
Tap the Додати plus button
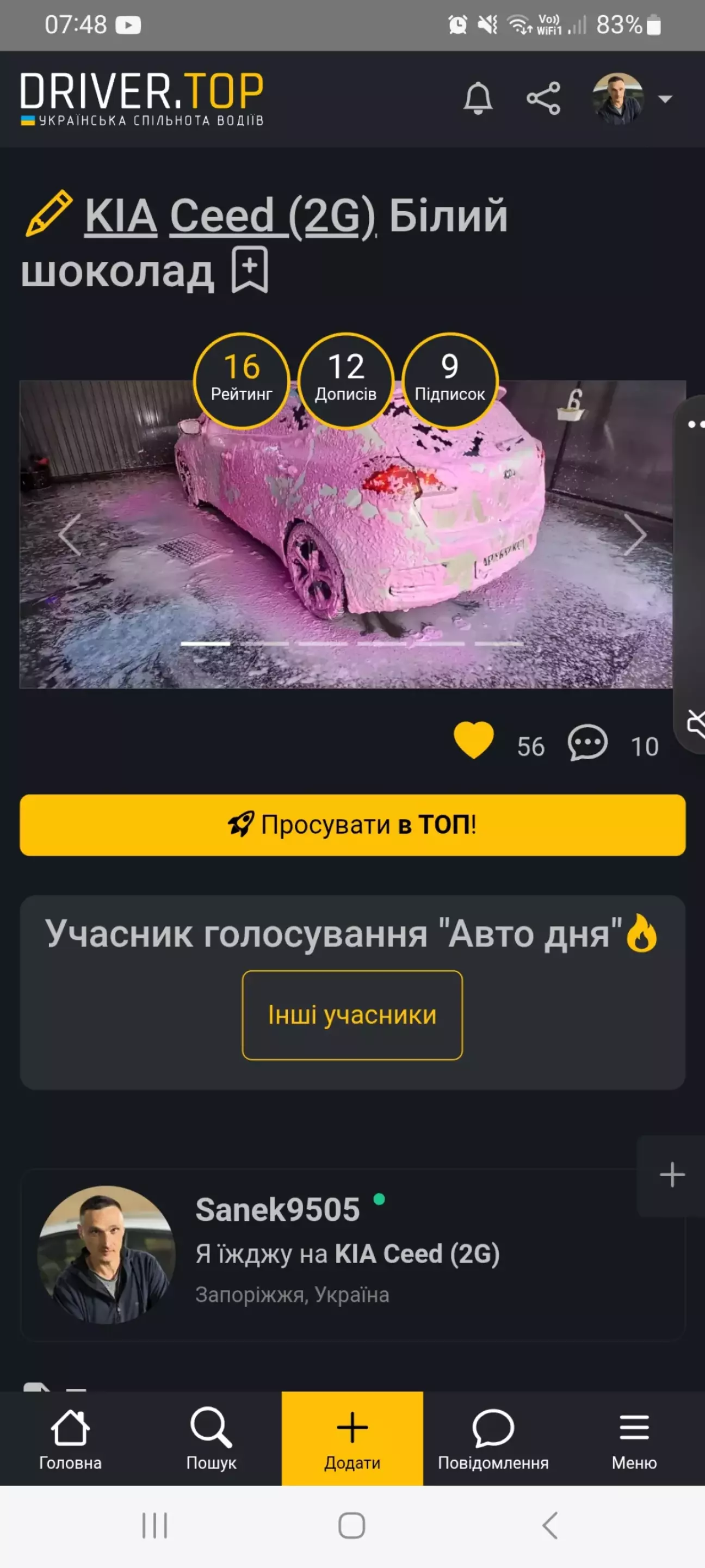[352, 1438]
